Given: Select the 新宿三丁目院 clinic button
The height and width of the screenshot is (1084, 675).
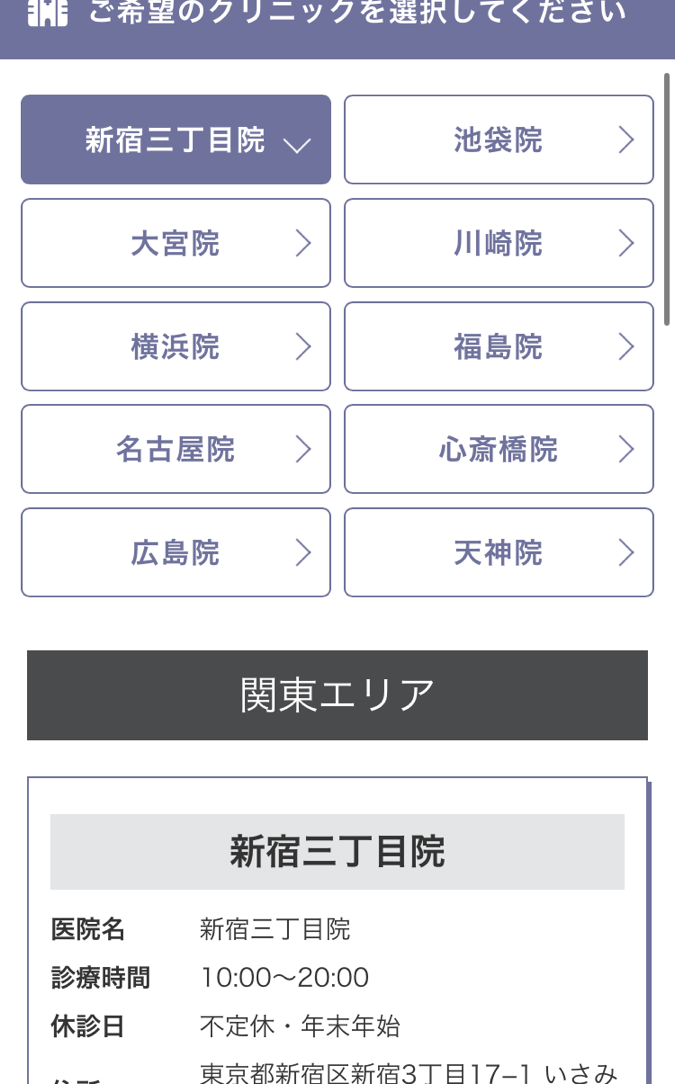Looking at the screenshot, I should [x=175, y=140].
